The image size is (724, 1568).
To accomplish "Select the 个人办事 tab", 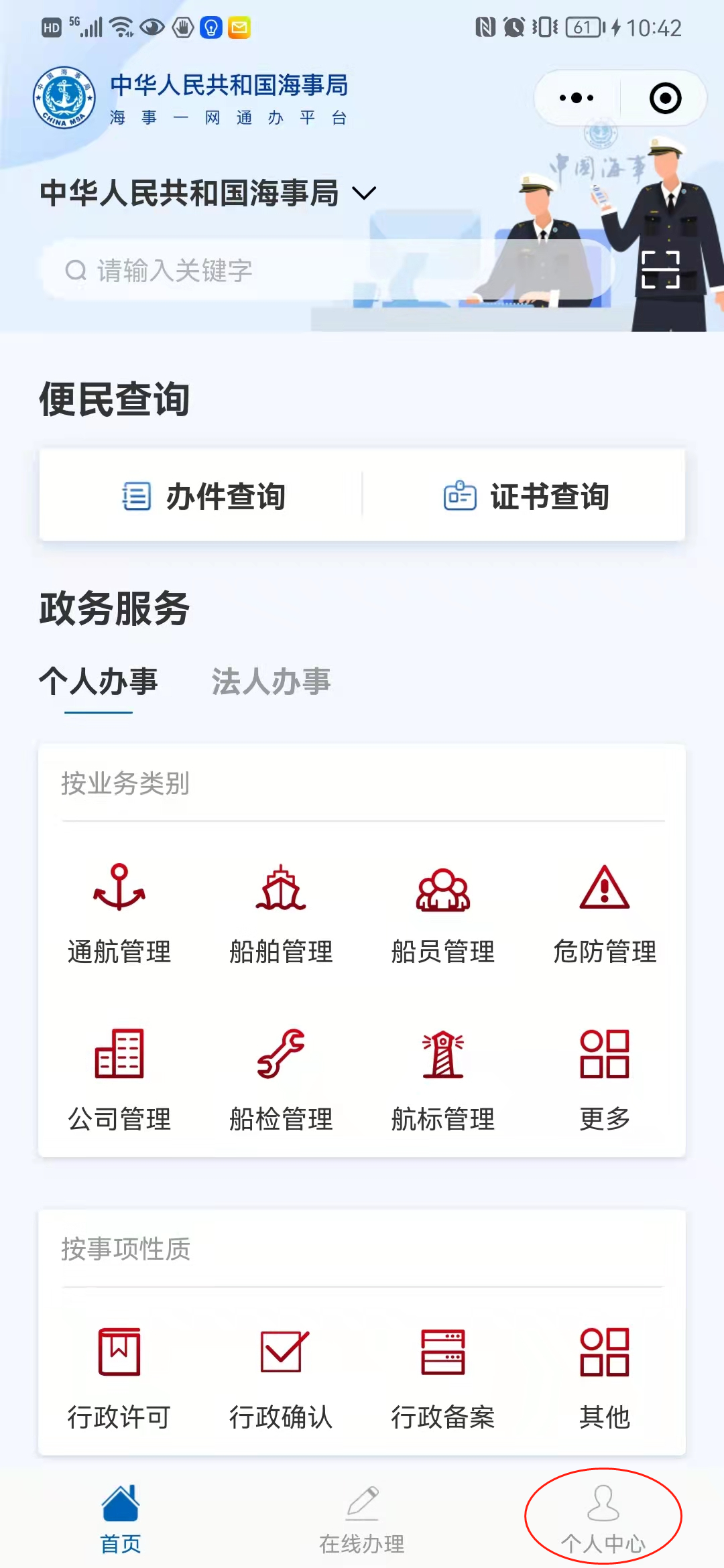I will [99, 681].
